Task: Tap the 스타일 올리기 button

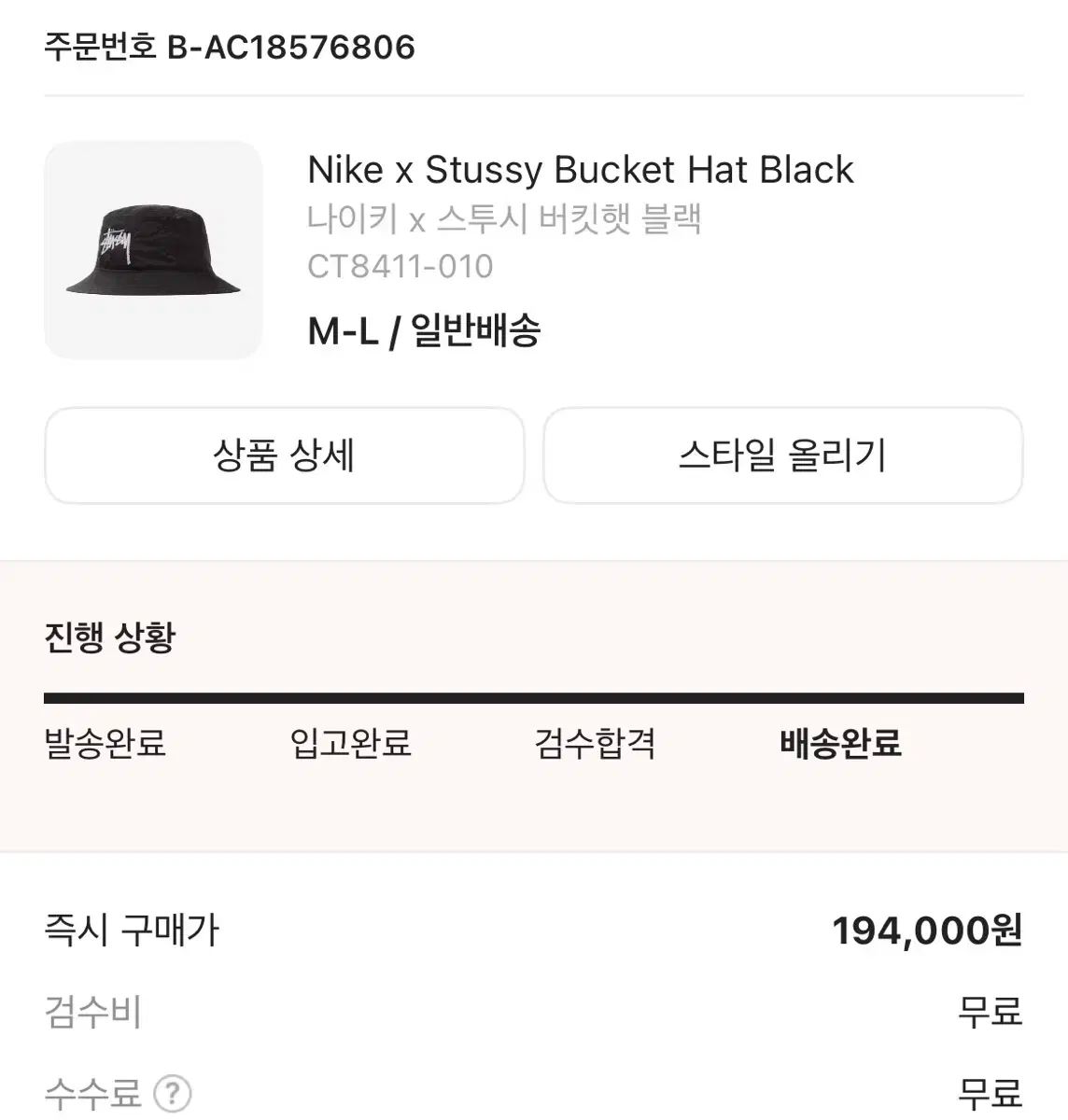Action: click(x=782, y=455)
